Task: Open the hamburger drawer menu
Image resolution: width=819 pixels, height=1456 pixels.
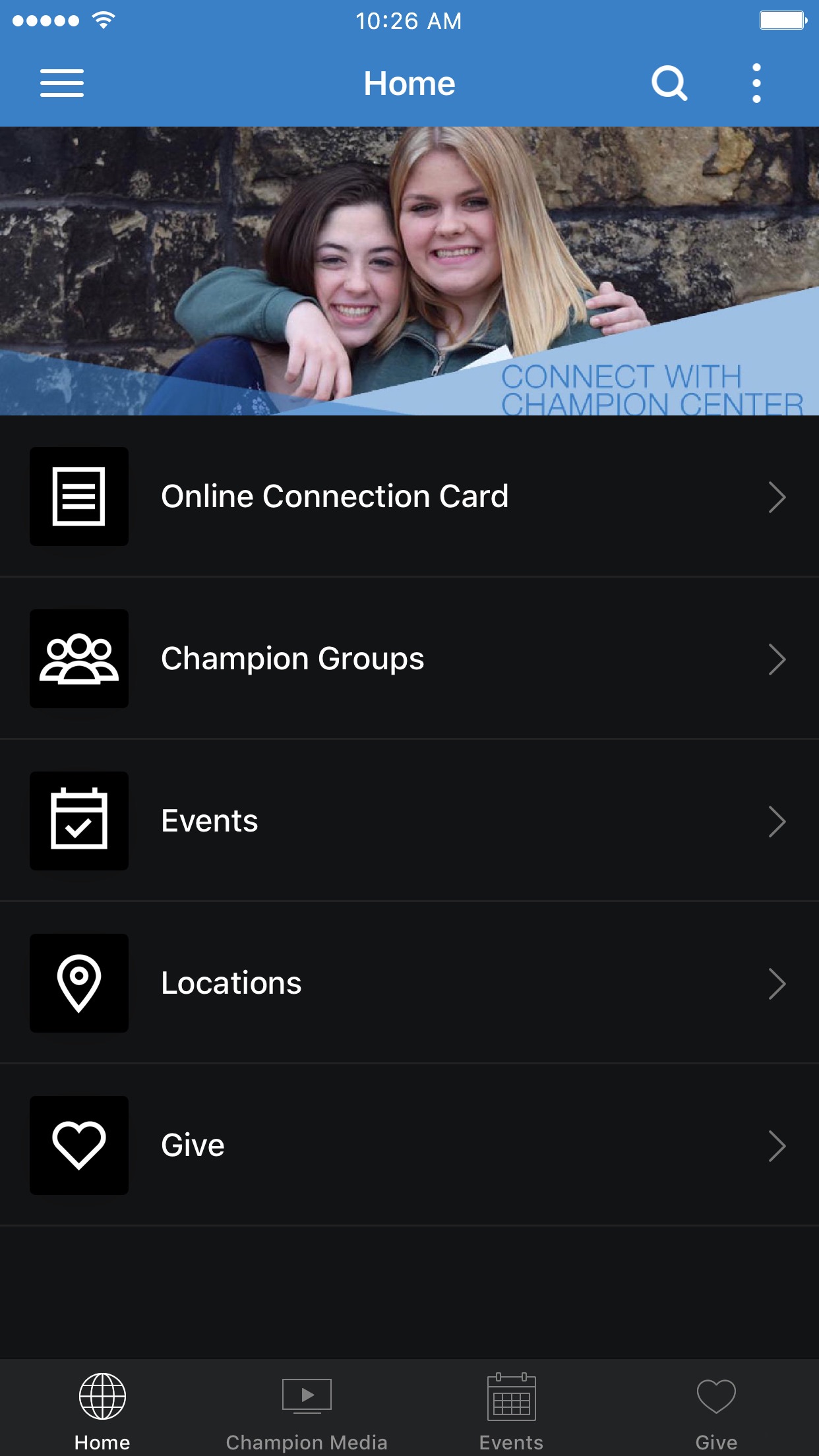Action: tap(62, 84)
